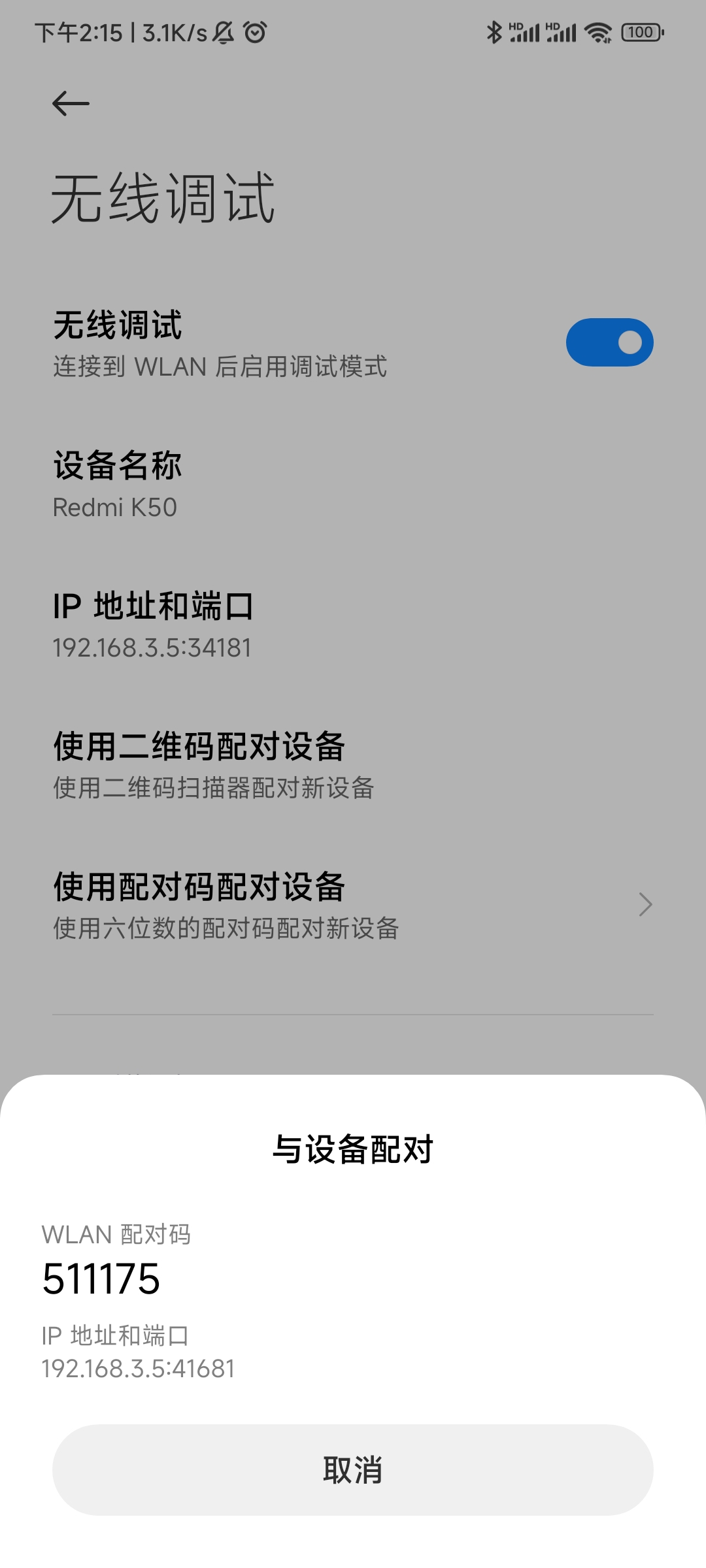The image size is (706, 1568).
Task: Tap 取消 to cancel device pairing
Action: (353, 1469)
